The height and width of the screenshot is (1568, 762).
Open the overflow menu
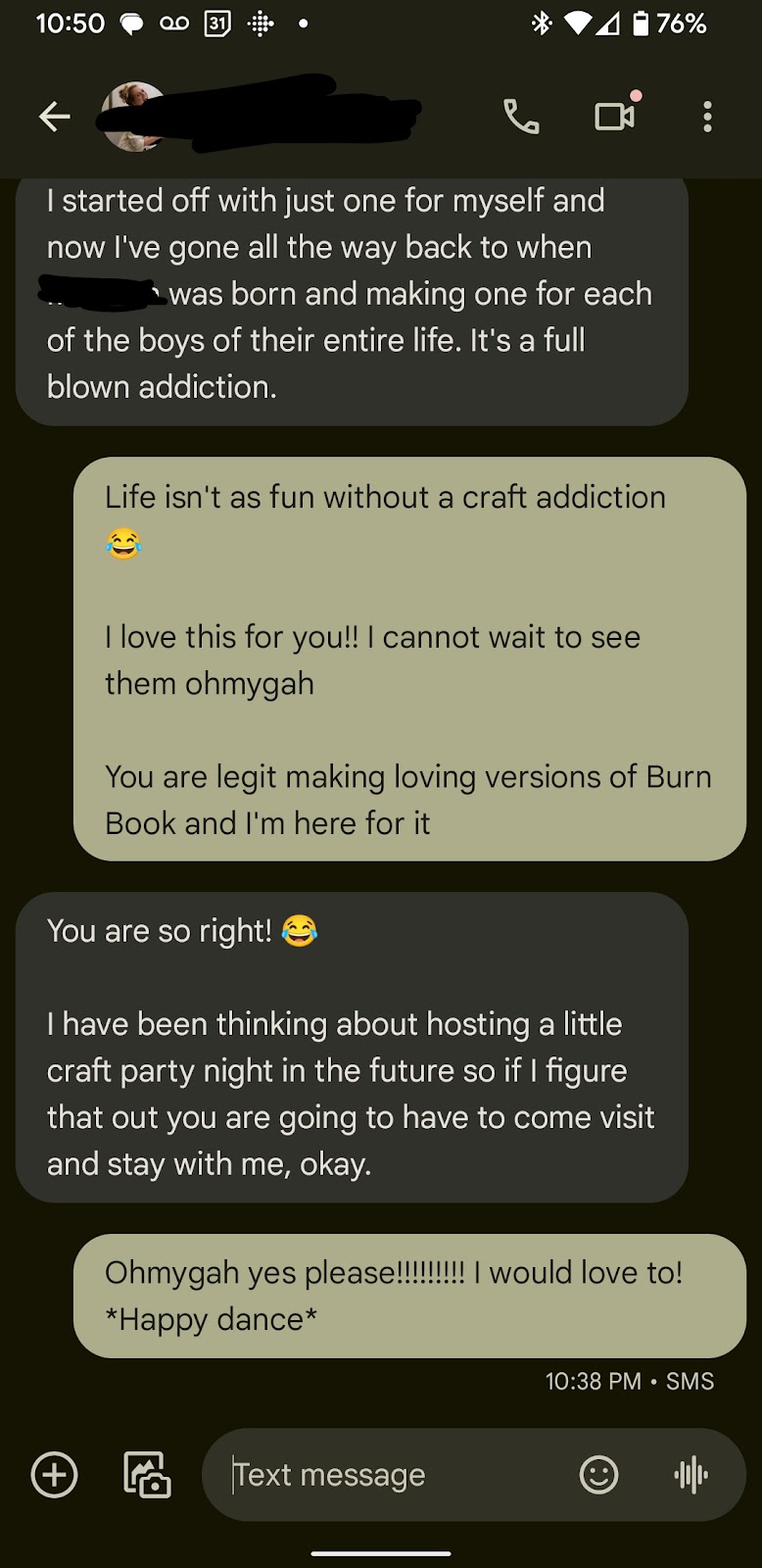point(707,118)
